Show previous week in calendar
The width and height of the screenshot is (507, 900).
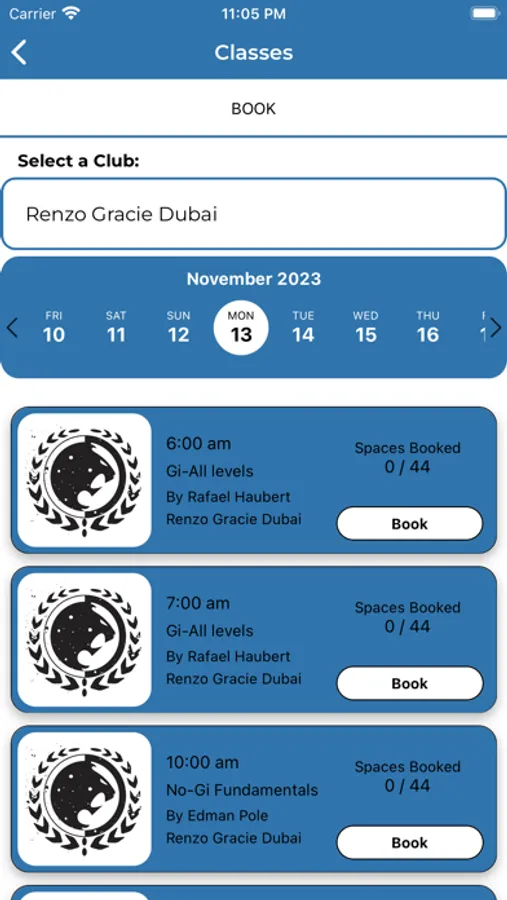[12, 329]
